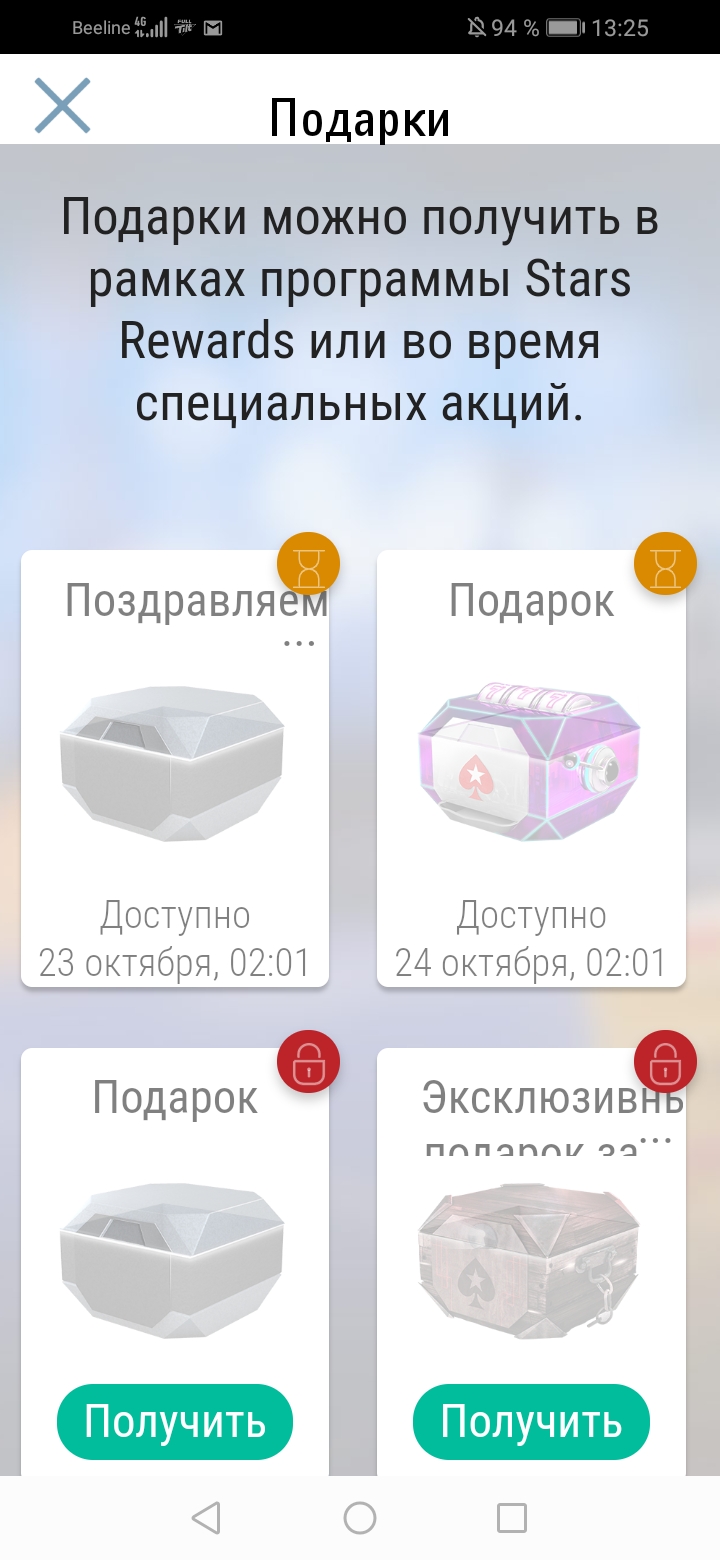Screen dimensions: 720x1560
Task: Tap Получить on the Подарок chest
Action: click(x=175, y=1421)
